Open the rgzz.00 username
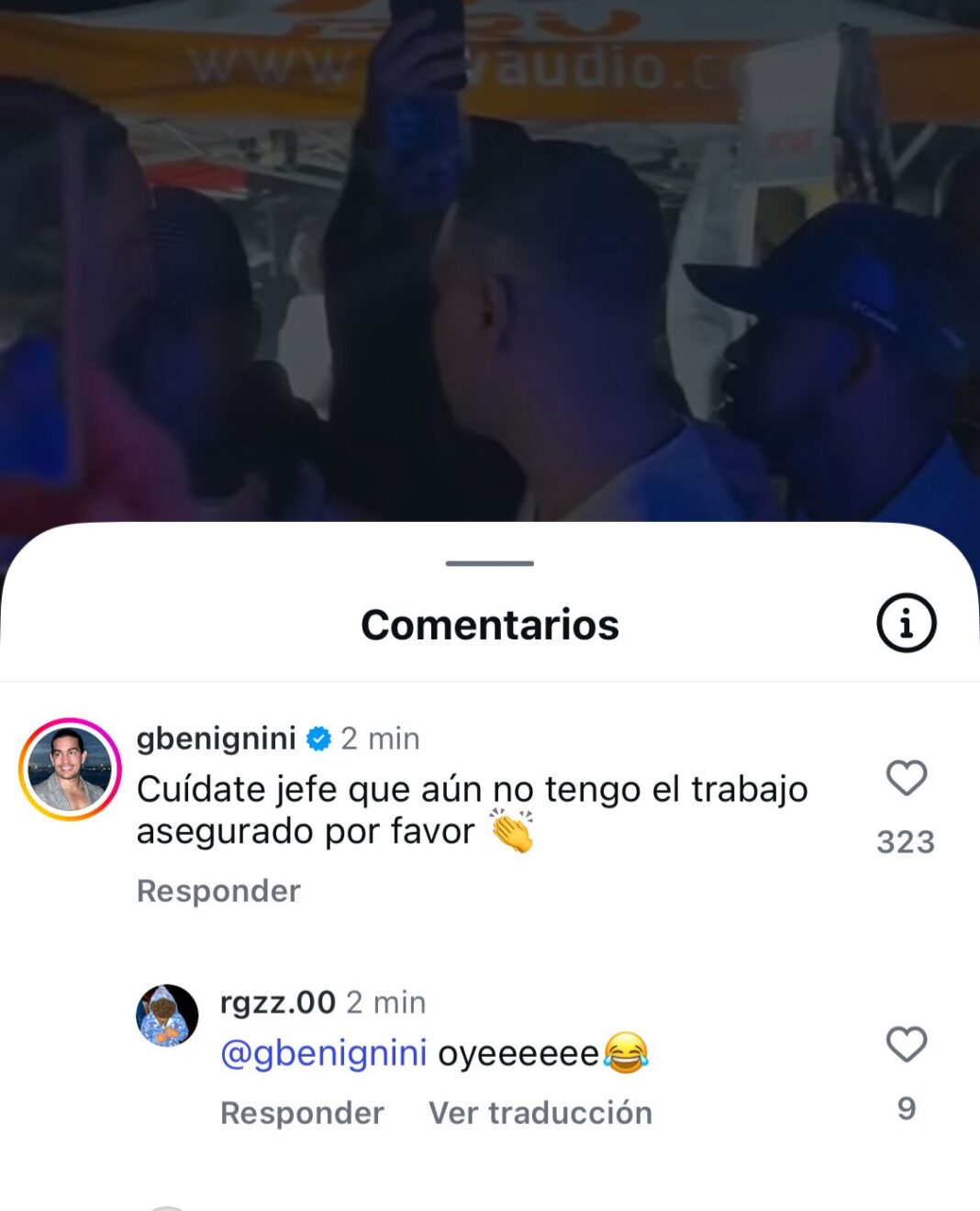This screenshot has width=980, height=1211. pyautogui.click(x=278, y=1003)
